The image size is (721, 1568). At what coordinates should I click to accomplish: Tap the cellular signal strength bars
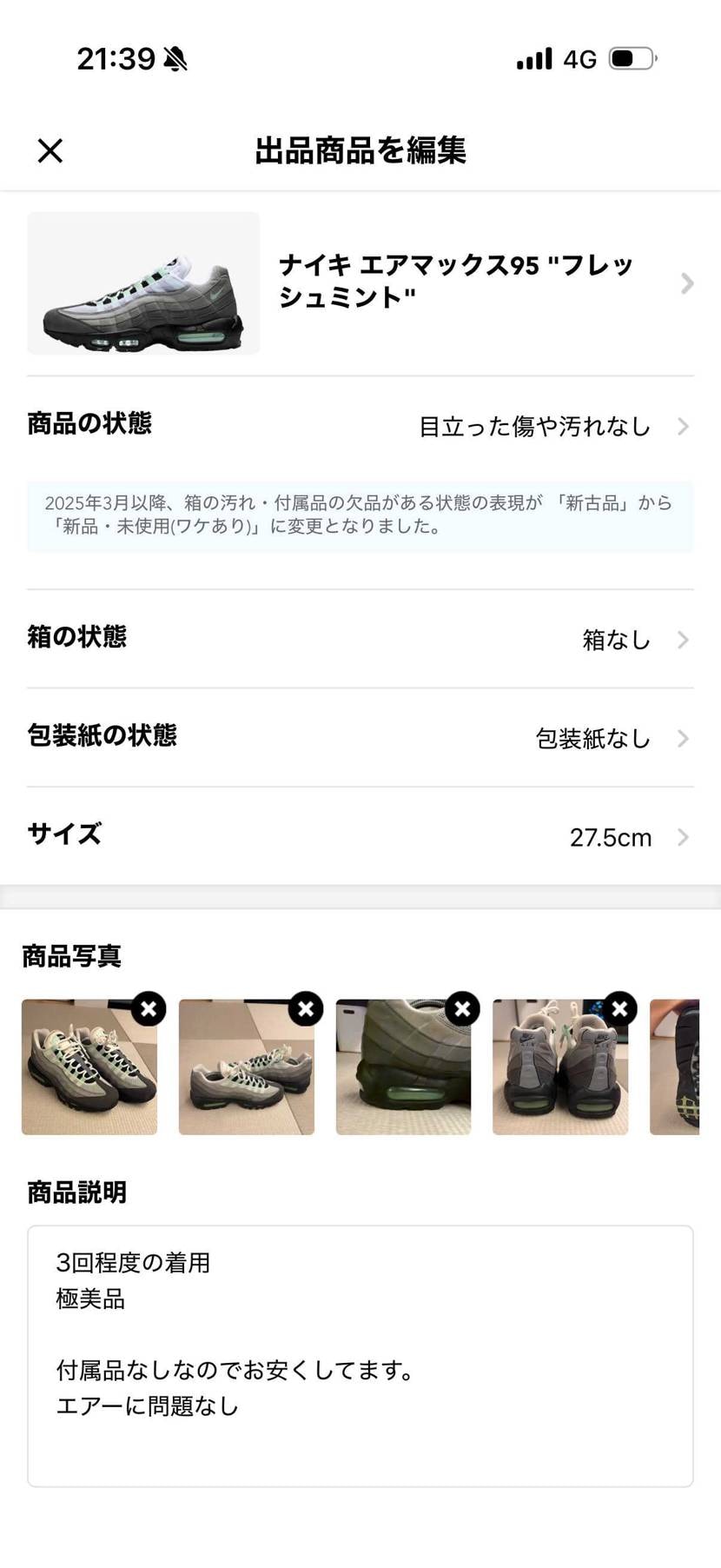[x=532, y=57]
